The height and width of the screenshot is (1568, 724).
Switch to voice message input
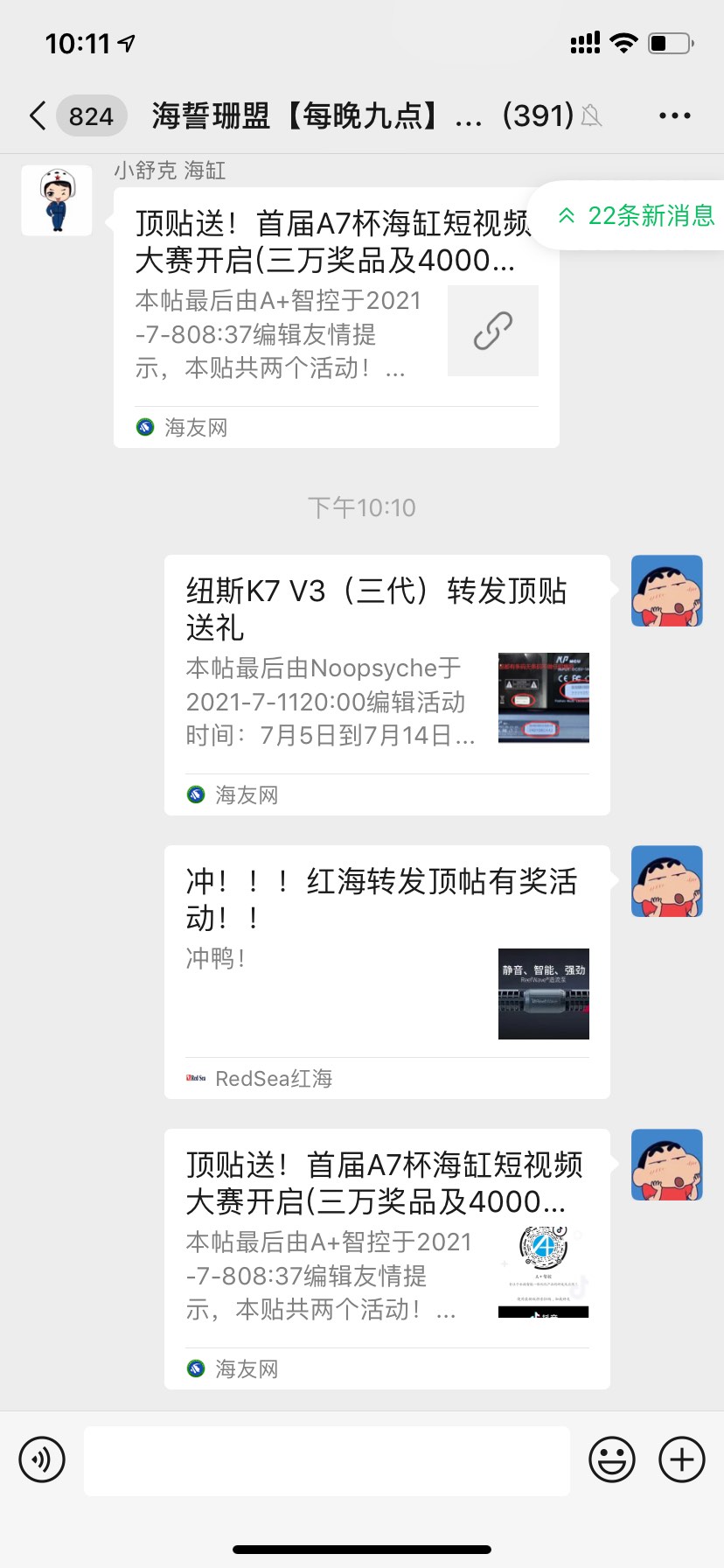[x=42, y=1459]
